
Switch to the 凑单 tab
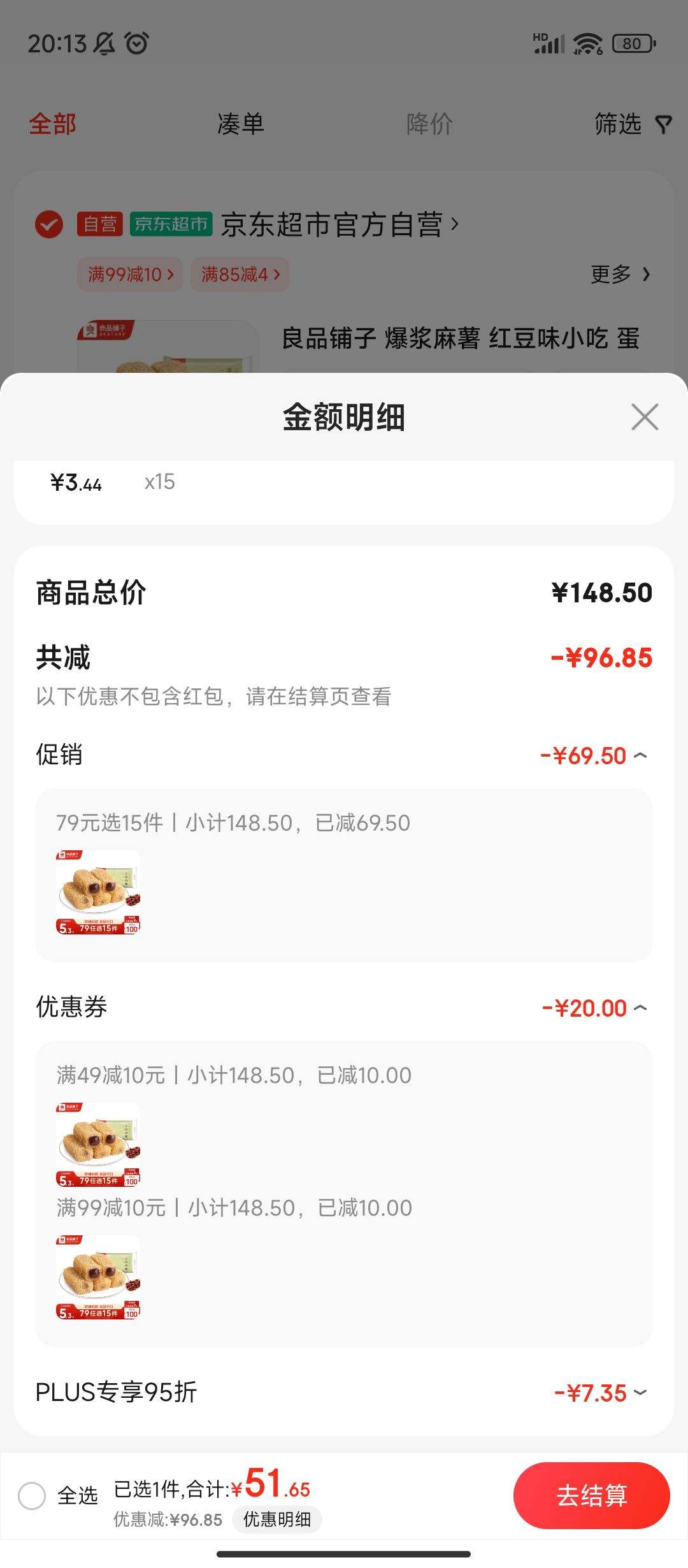click(239, 125)
